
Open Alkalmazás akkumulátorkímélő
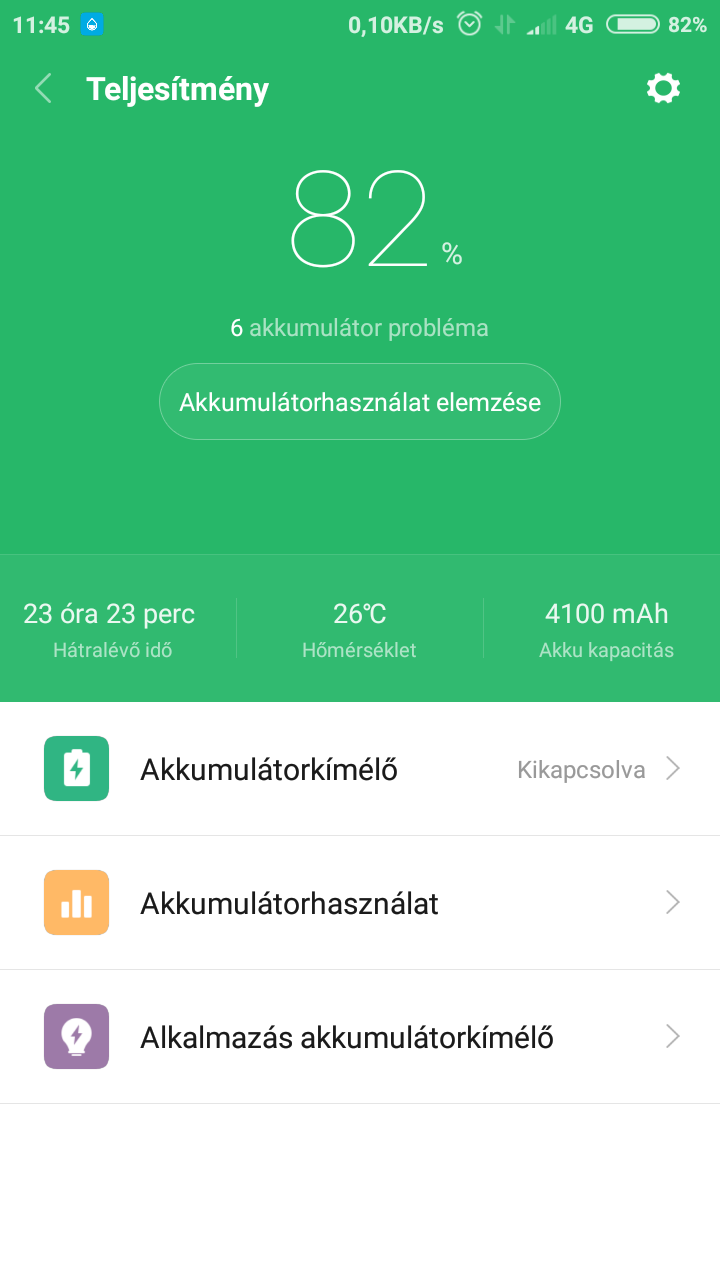coord(360,1037)
